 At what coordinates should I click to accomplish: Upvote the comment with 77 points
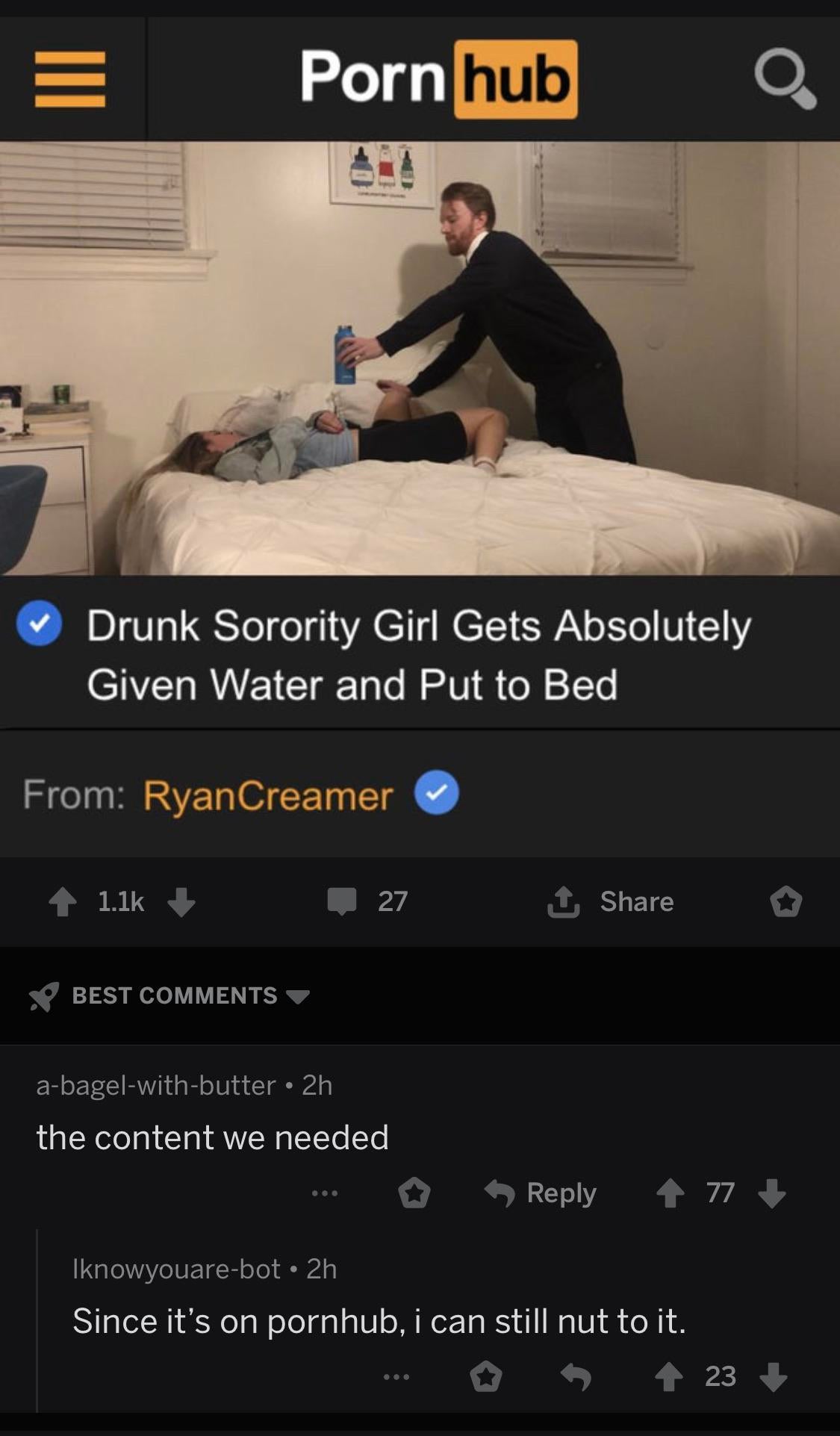click(670, 1193)
